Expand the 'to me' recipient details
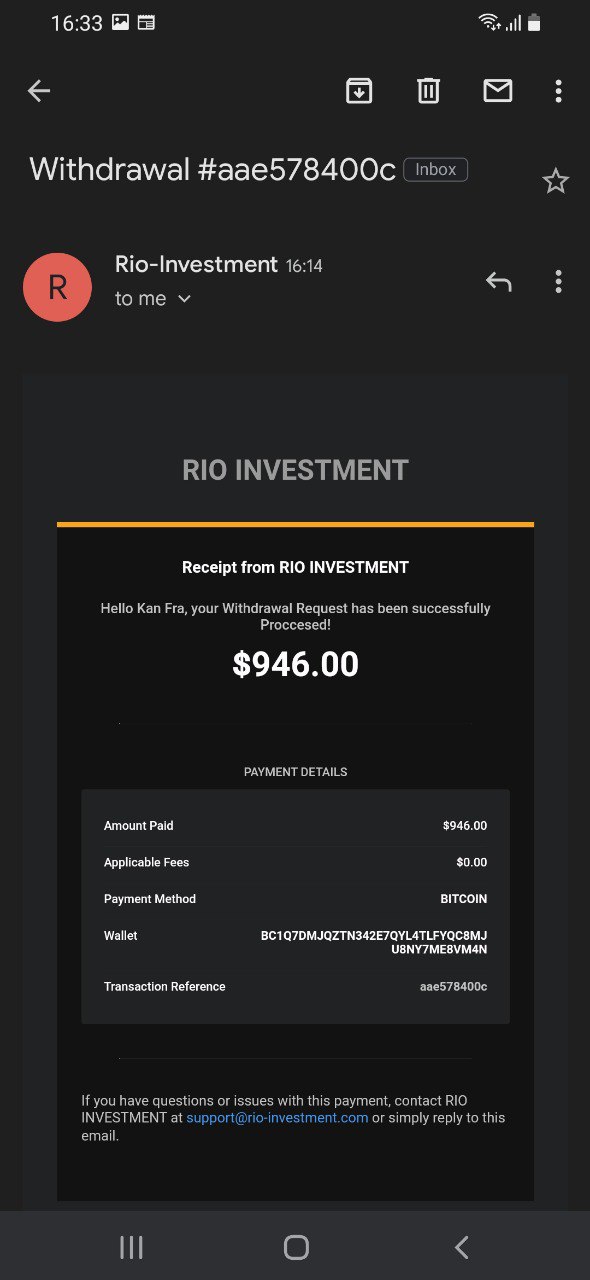This screenshot has height=1280, width=590. click(x=153, y=299)
